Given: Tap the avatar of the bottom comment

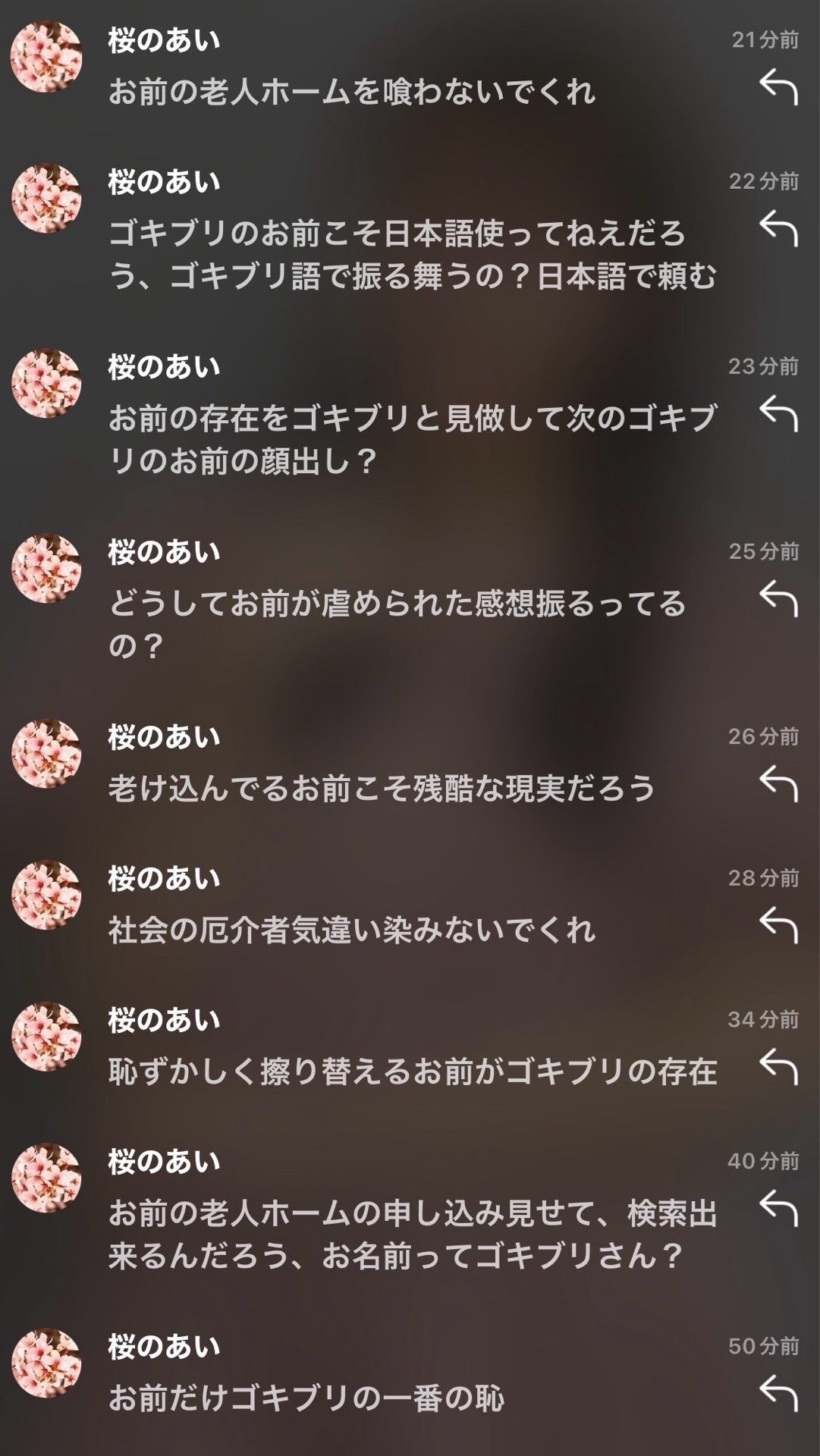Looking at the screenshot, I should point(47,1361).
